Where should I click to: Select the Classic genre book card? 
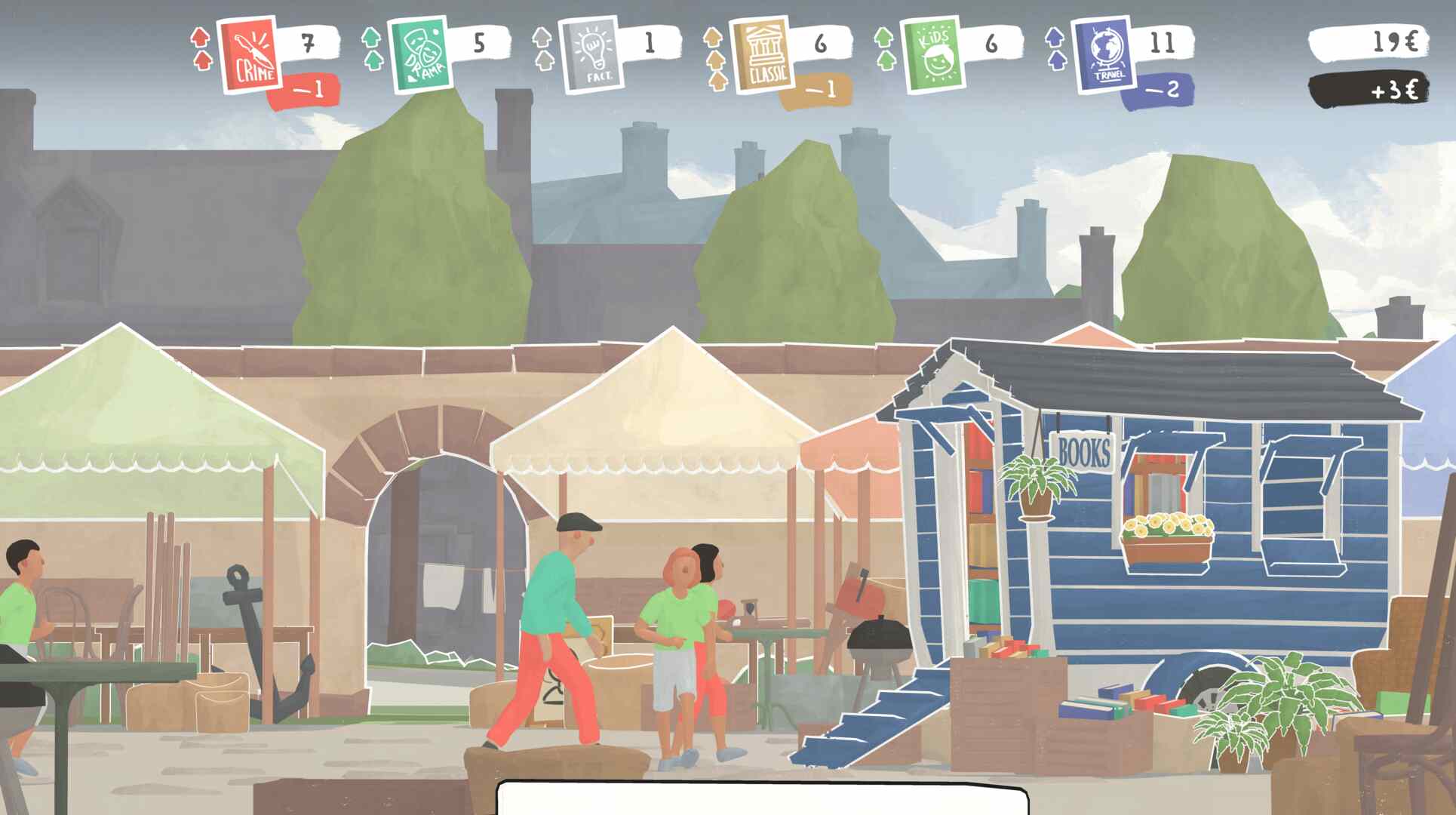(764, 54)
